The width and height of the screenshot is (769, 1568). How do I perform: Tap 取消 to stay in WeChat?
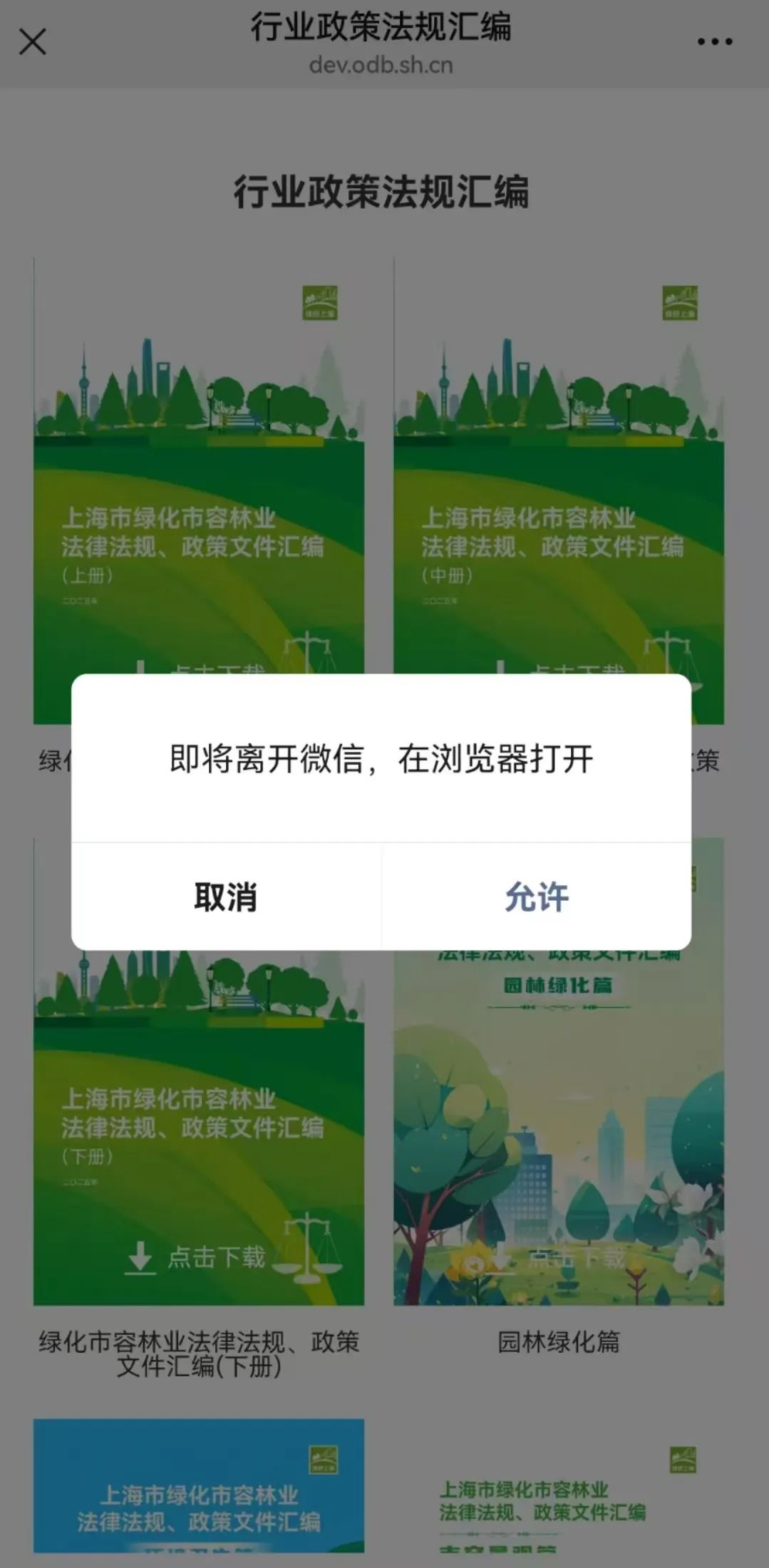pyautogui.click(x=226, y=897)
